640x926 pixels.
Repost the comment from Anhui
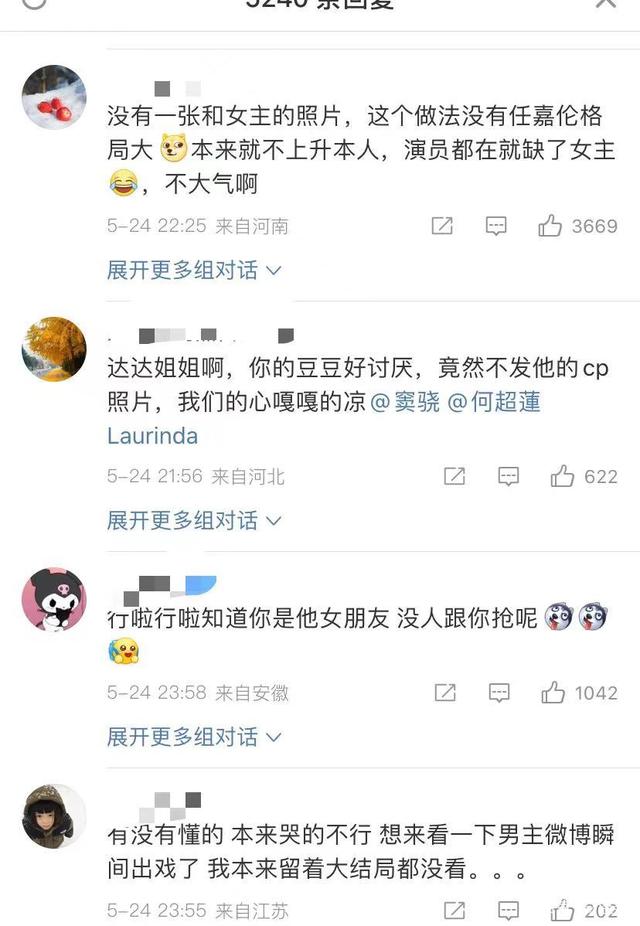pyautogui.click(x=445, y=692)
